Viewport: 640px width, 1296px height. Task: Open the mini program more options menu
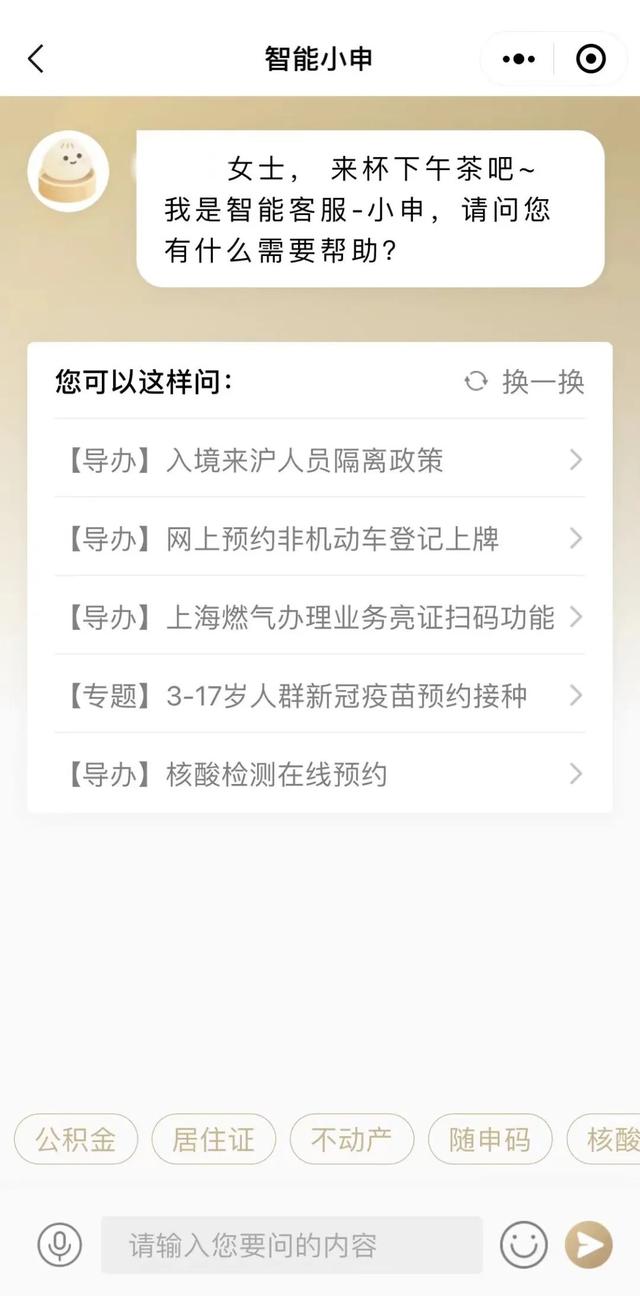pyautogui.click(x=518, y=59)
